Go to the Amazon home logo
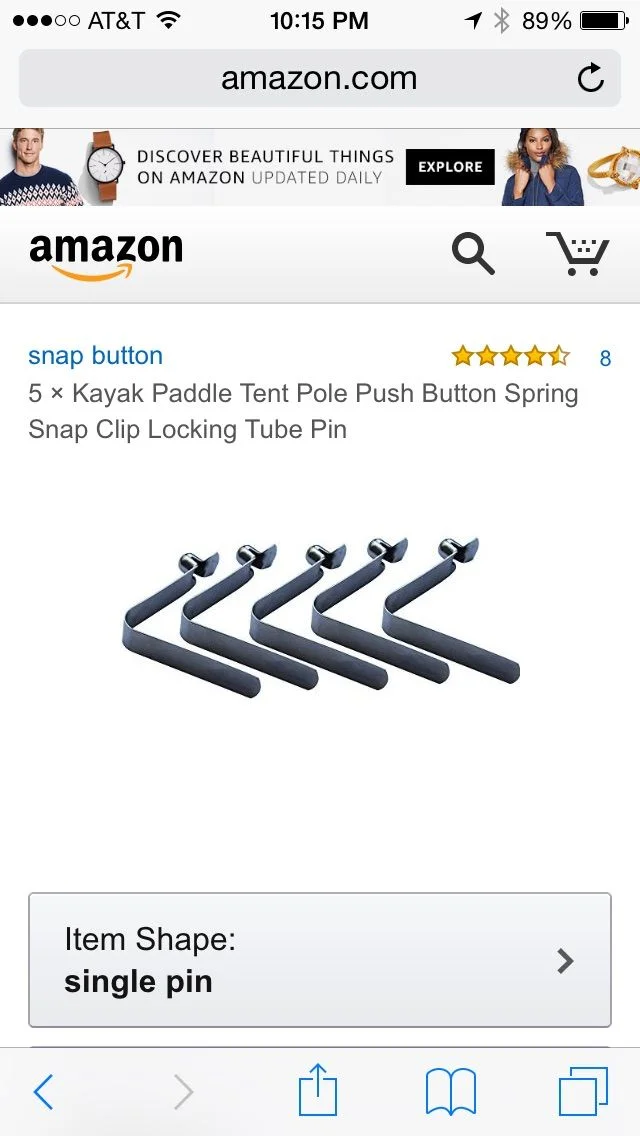 (x=106, y=254)
